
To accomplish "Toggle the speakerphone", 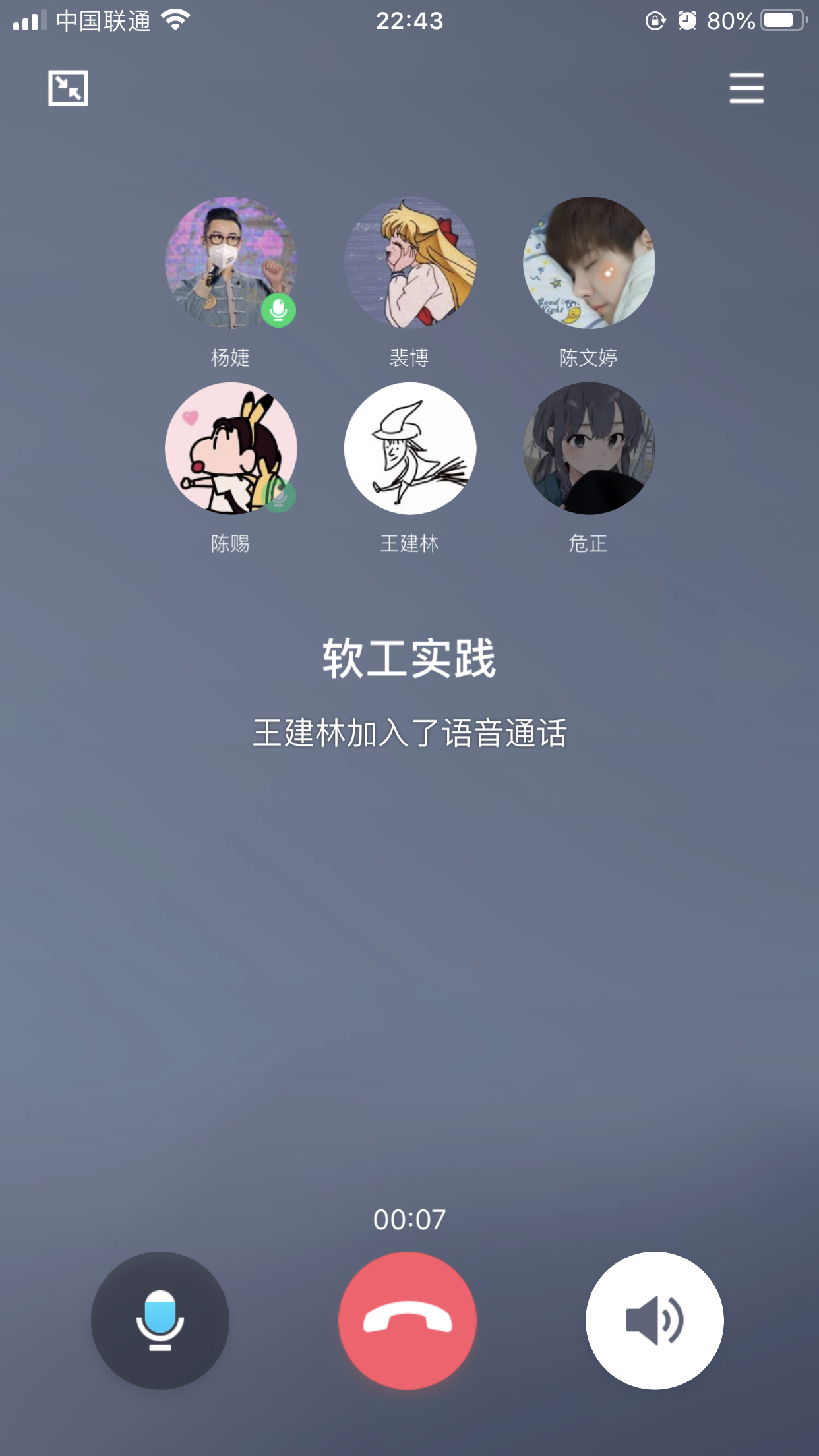I will [x=654, y=1320].
